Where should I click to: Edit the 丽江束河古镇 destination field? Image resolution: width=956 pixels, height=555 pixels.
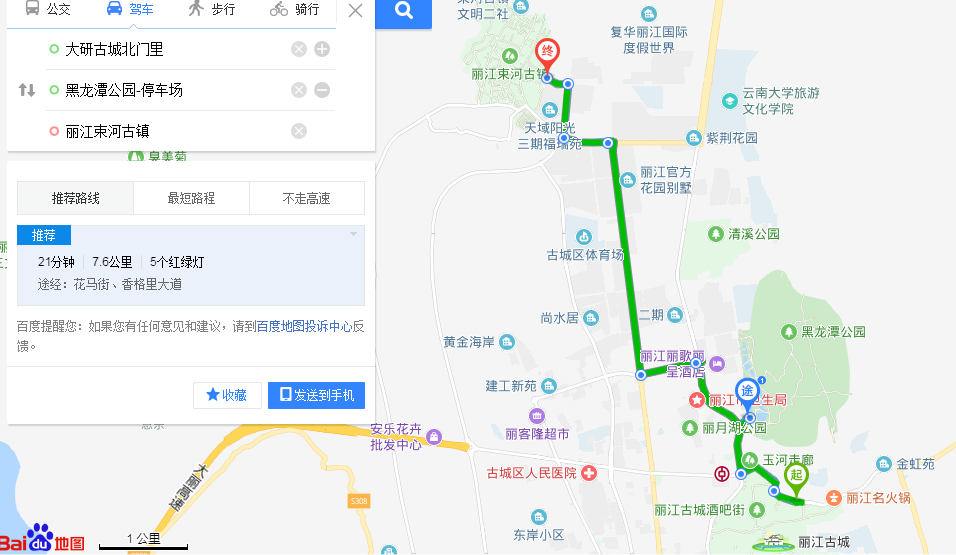pyautogui.click(x=170, y=131)
